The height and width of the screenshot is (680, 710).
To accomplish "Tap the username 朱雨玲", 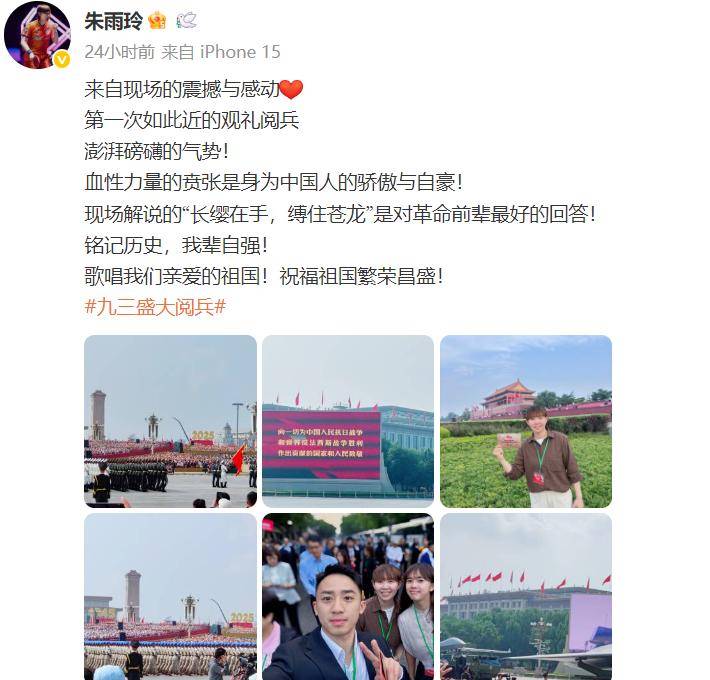I will coord(113,21).
